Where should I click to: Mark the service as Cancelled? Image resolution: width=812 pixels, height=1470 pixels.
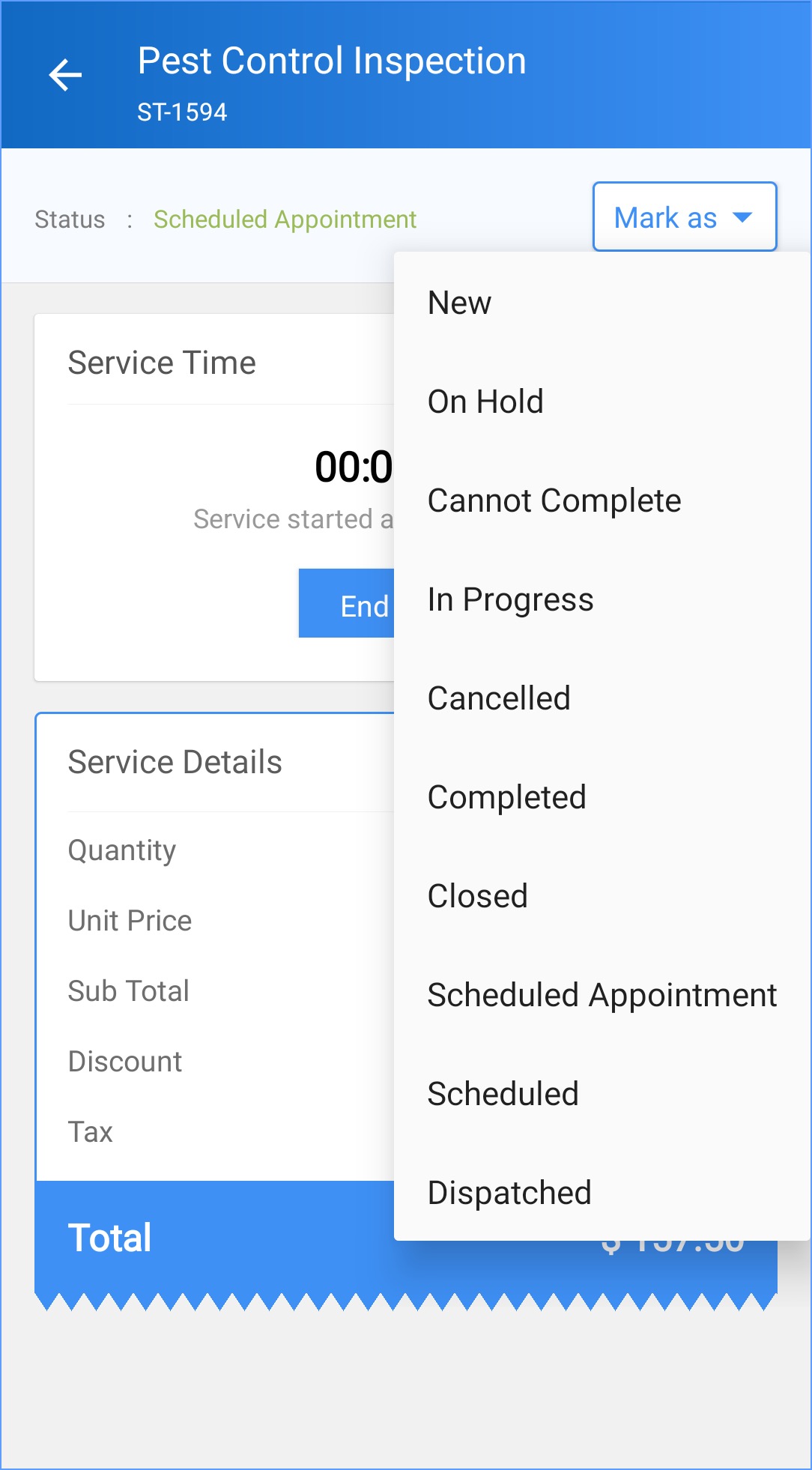click(499, 699)
